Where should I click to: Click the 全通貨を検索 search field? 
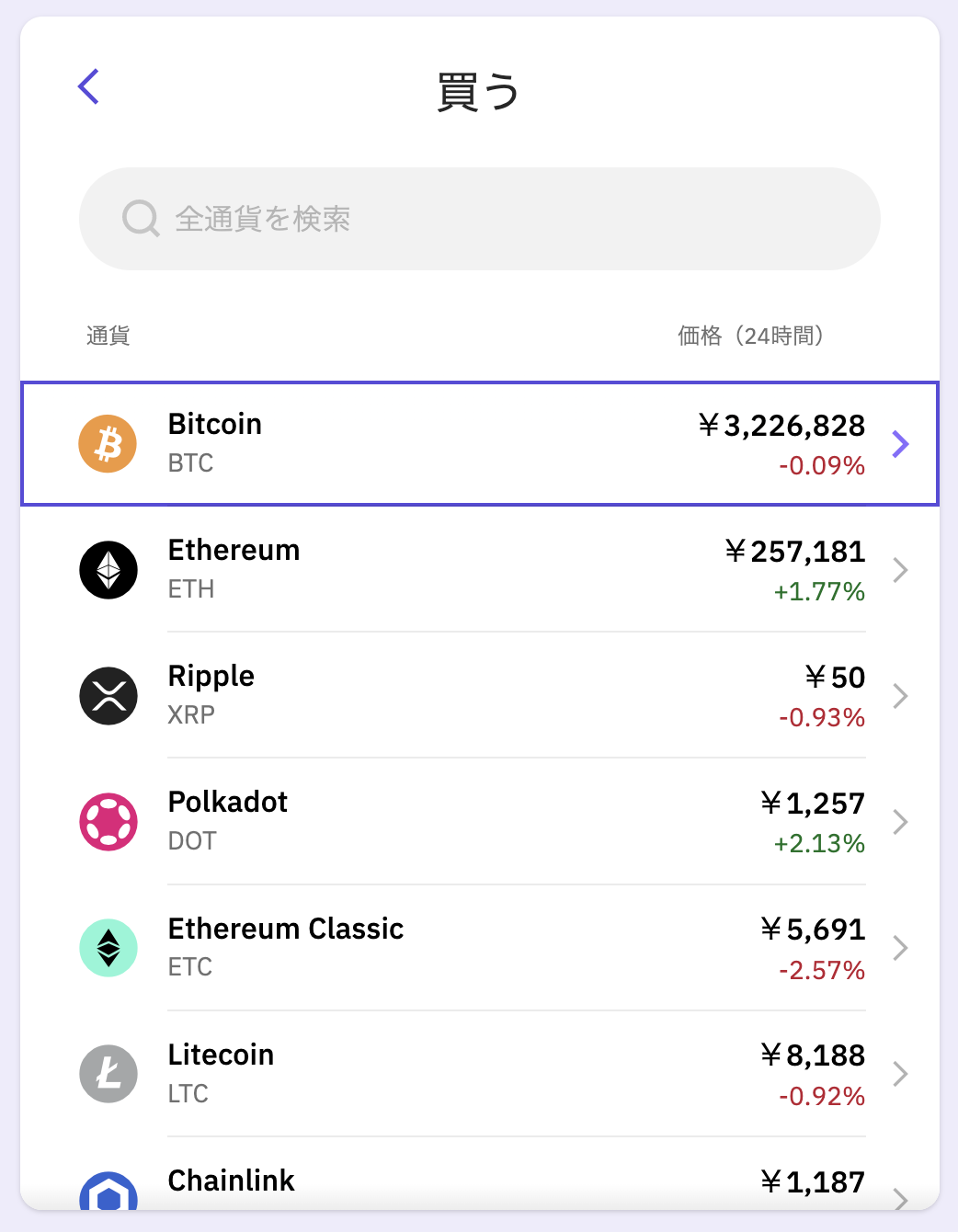[478, 218]
